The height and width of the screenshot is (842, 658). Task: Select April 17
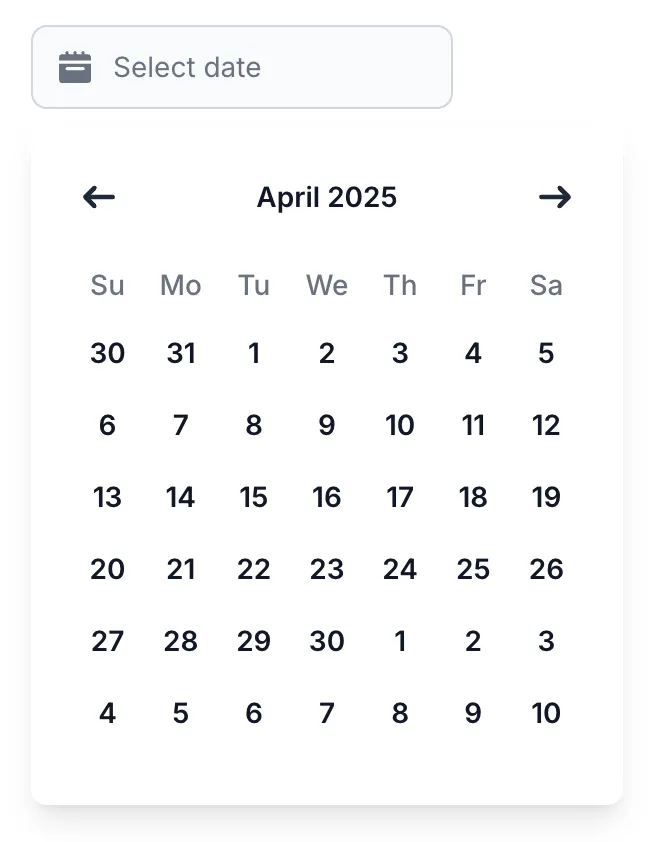tap(400, 497)
